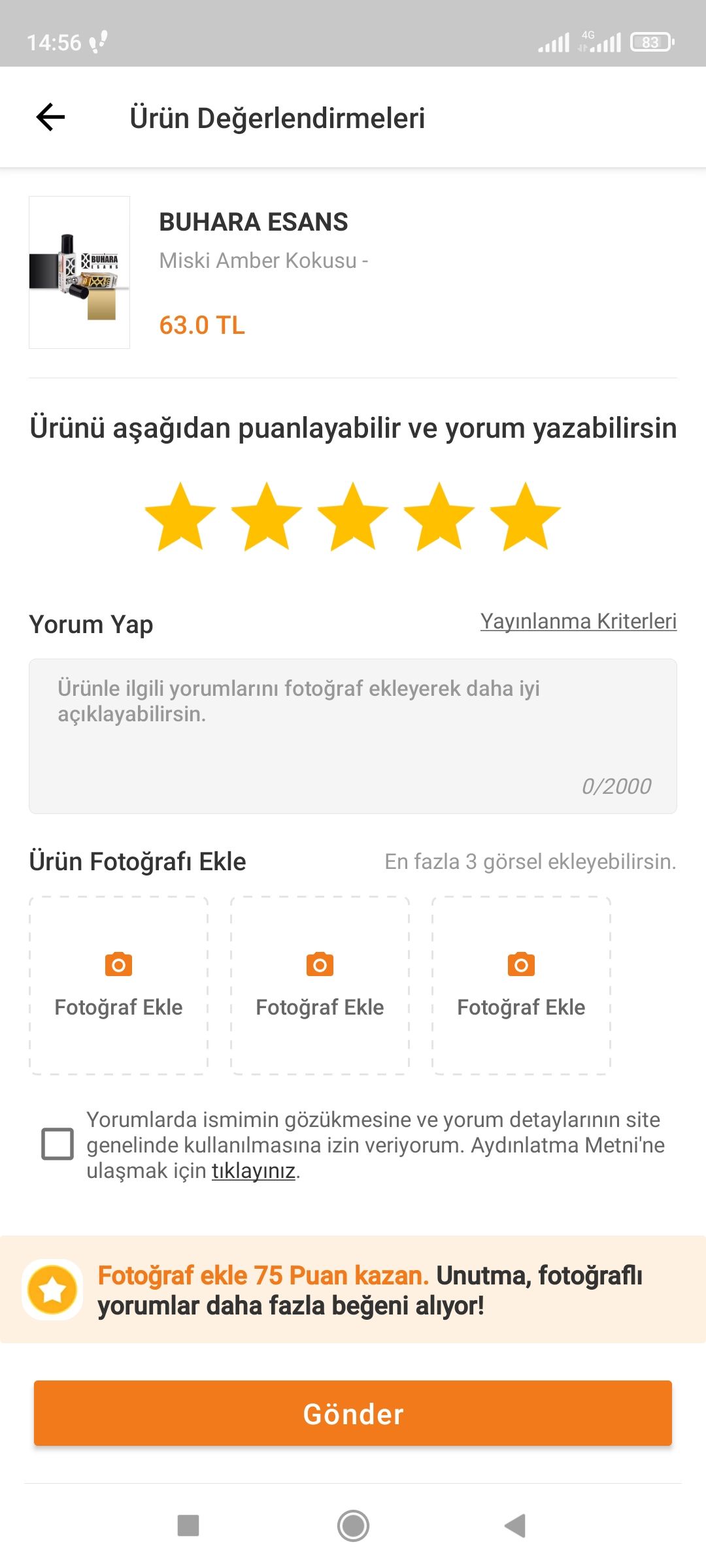The image size is (706, 1568).
Task: Add a photo in the first Fotoğraf Ekle slot
Action: coord(118,985)
